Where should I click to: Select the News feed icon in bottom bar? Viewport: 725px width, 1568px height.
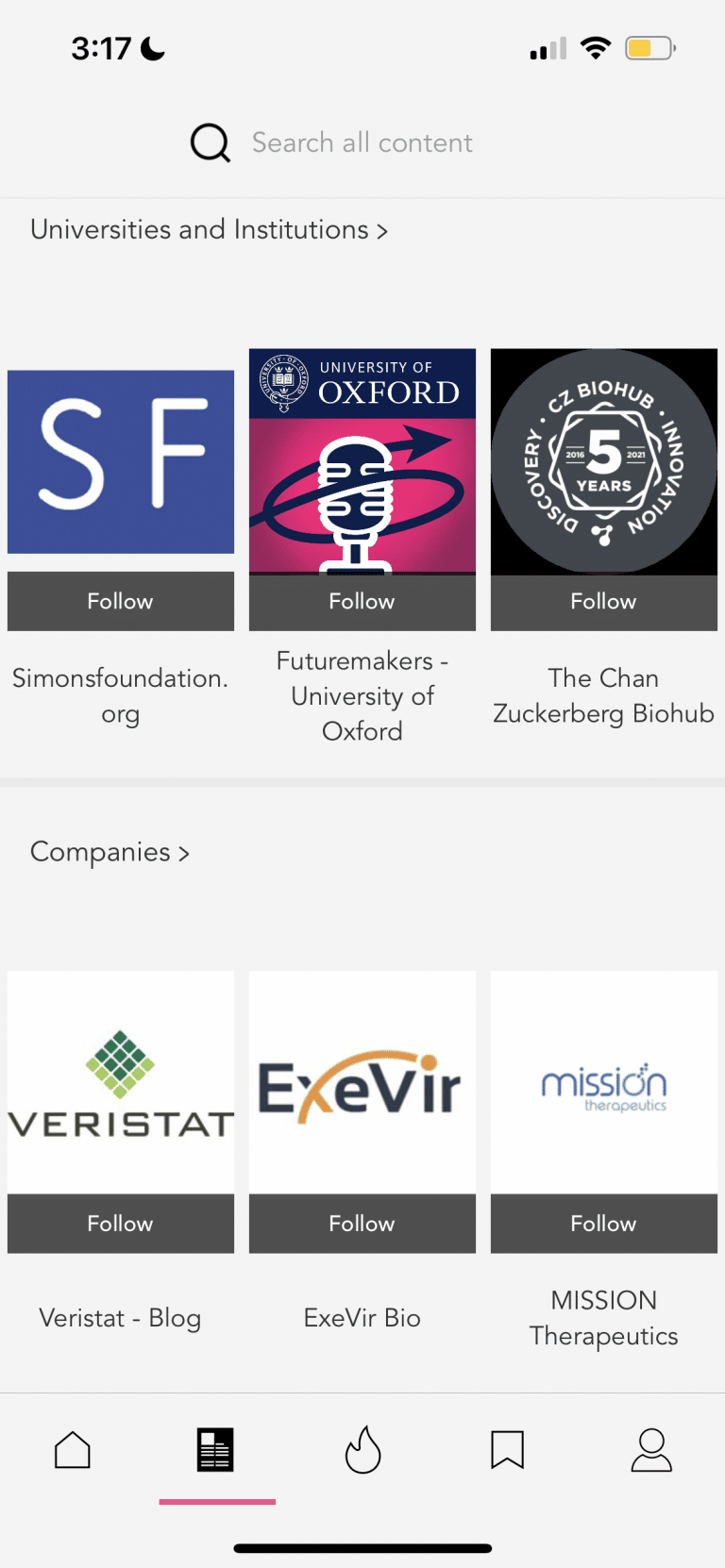pyautogui.click(x=216, y=1450)
